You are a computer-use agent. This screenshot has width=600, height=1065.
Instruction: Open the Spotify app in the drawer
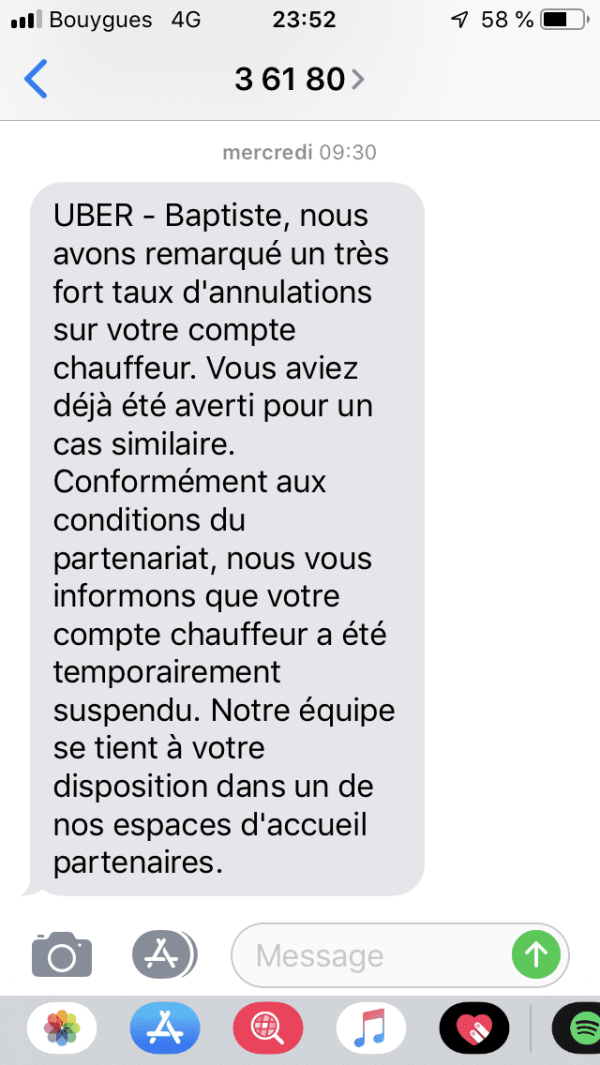576,1028
